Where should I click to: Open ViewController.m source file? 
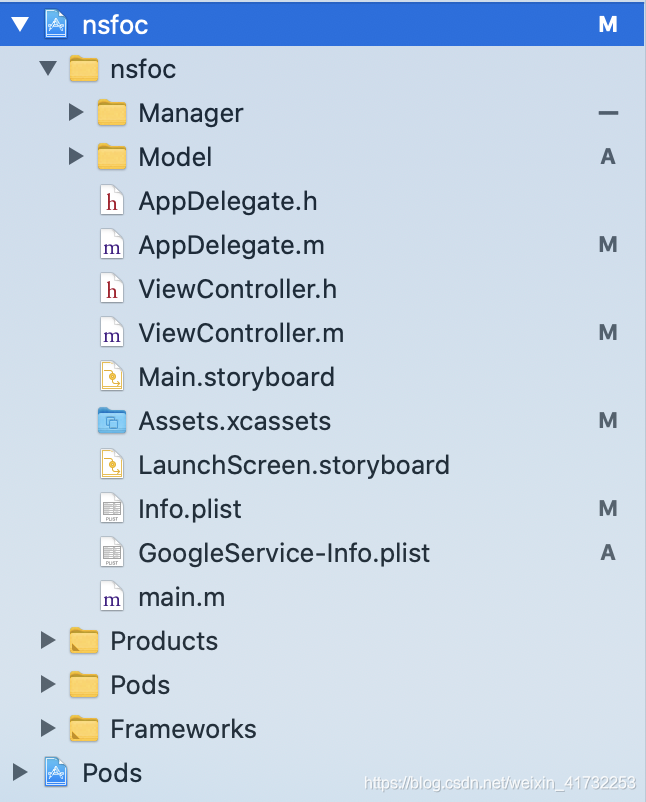pyautogui.click(x=241, y=333)
